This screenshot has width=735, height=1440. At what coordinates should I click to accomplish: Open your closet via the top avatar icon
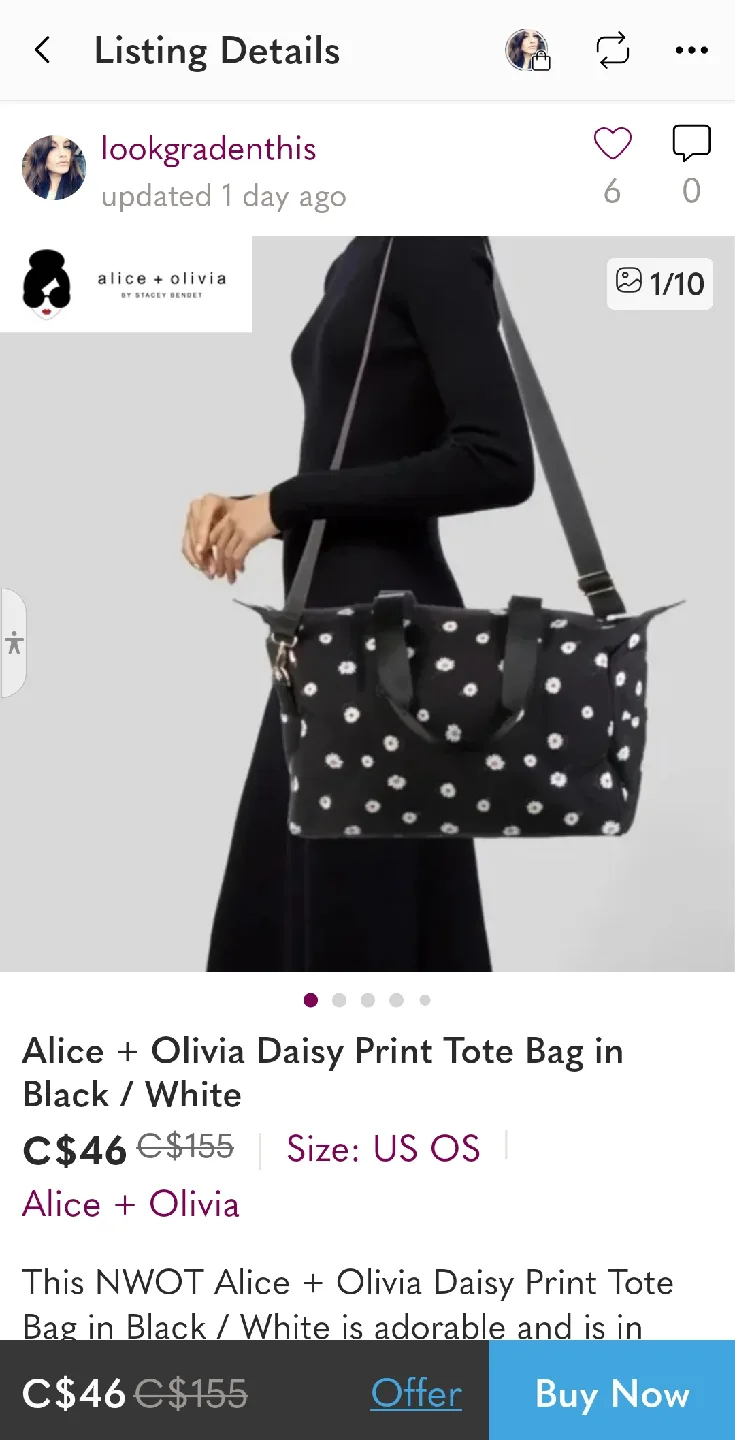(529, 50)
